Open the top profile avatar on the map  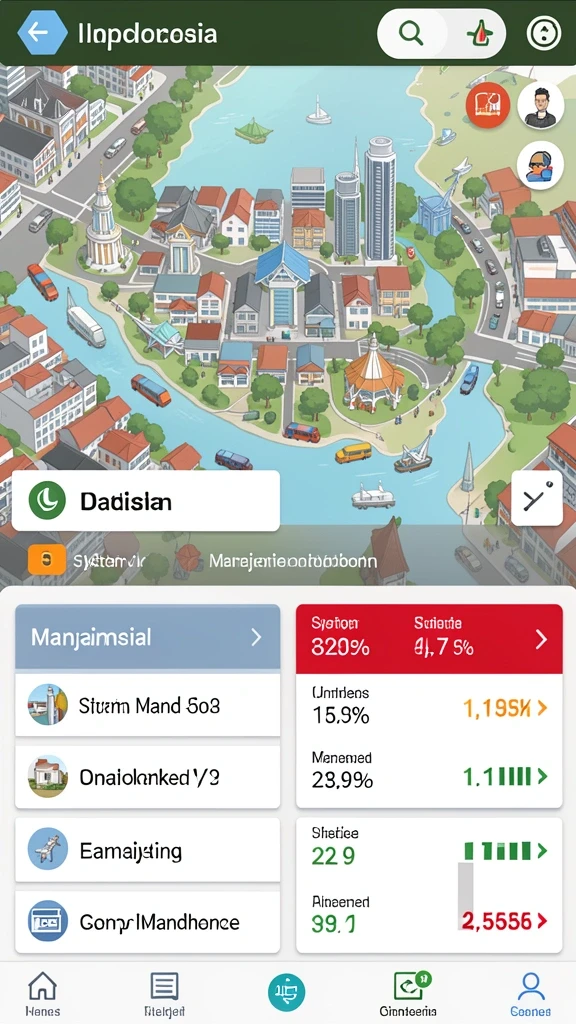point(541,105)
